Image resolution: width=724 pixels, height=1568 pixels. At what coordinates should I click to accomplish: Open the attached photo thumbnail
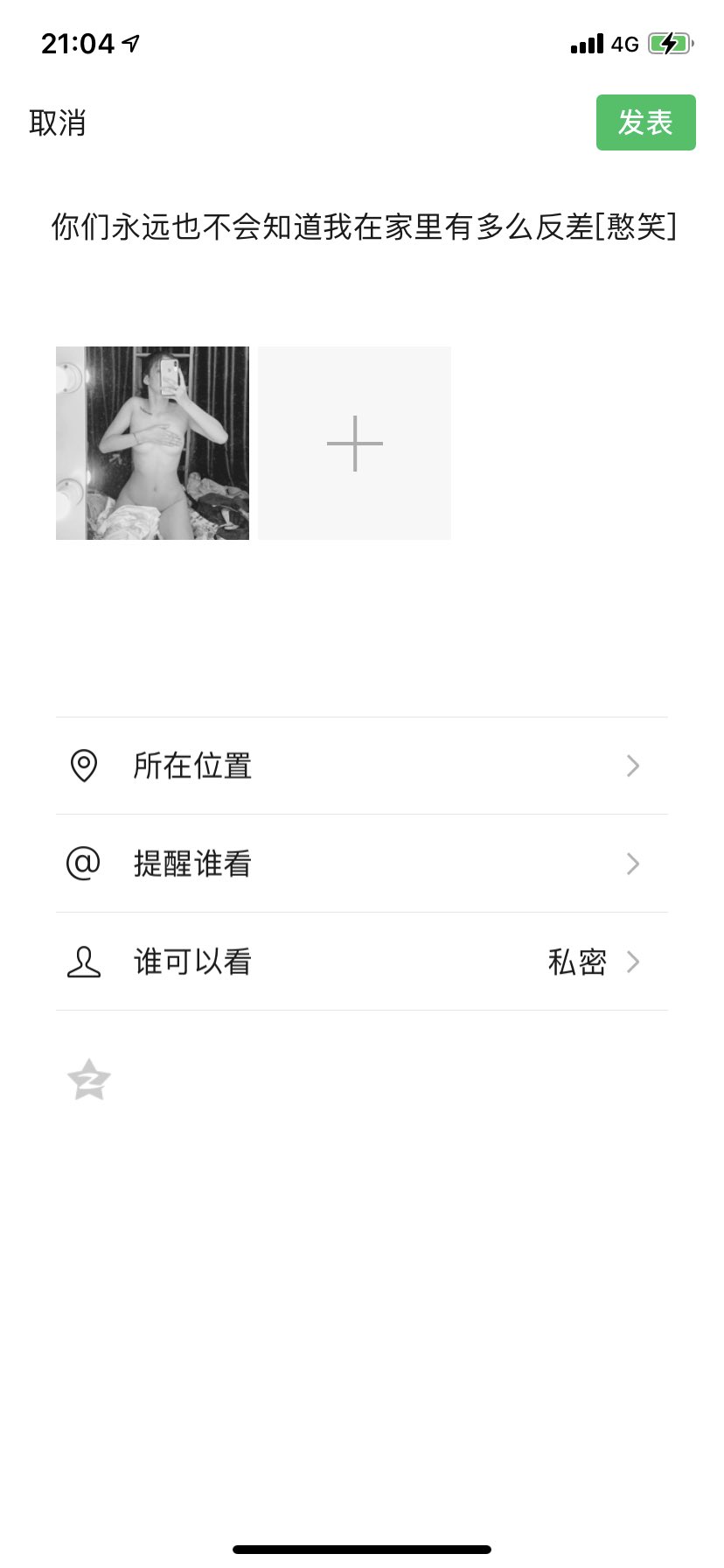(152, 443)
